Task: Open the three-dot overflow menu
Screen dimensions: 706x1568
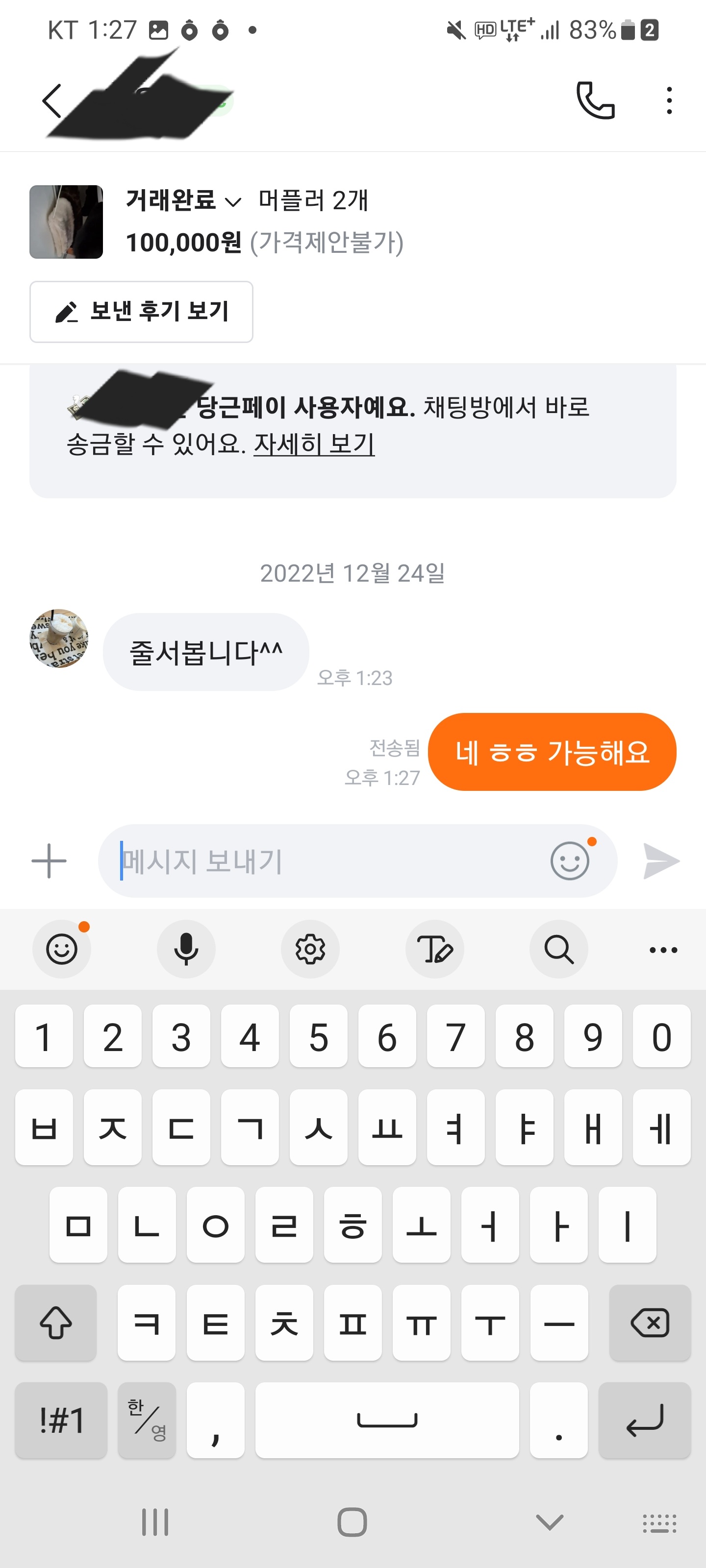Action: [669, 100]
